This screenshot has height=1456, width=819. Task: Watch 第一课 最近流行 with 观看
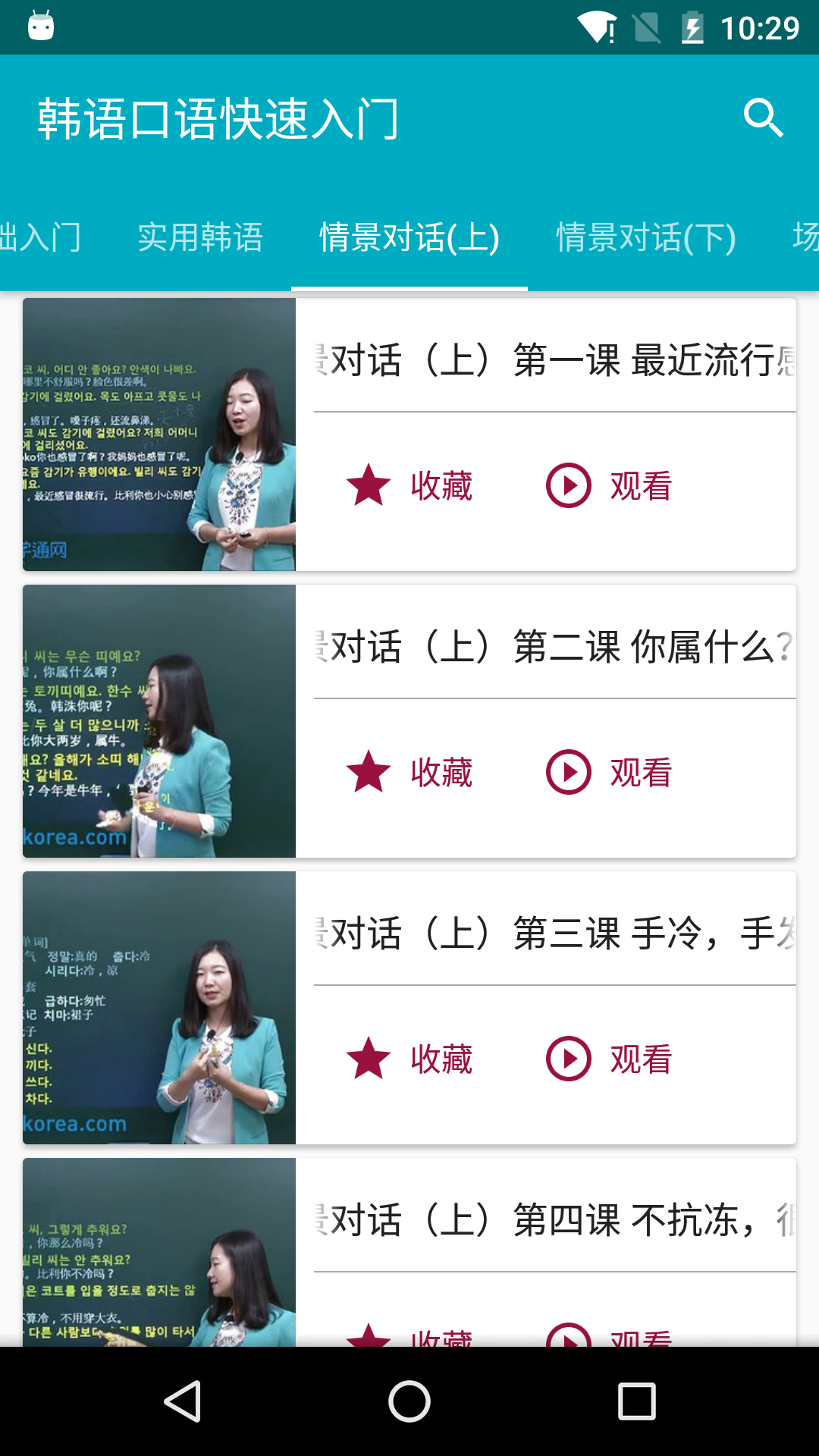pyautogui.click(x=609, y=486)
